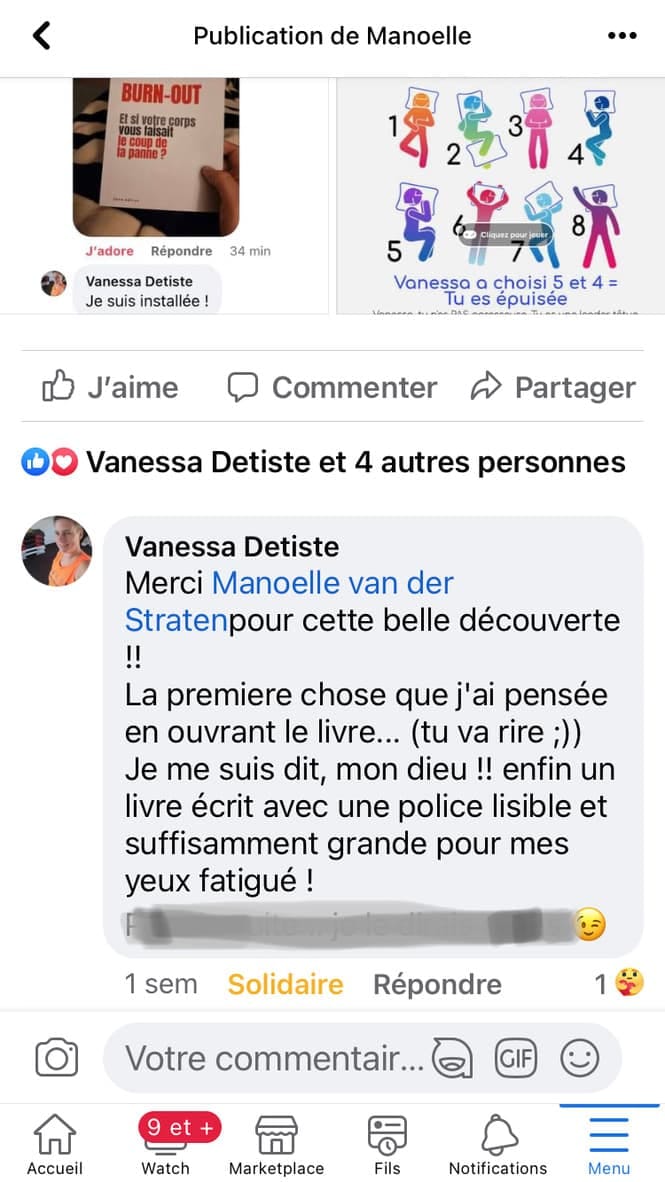Open the camera to attach a photo

[56, 1057]
